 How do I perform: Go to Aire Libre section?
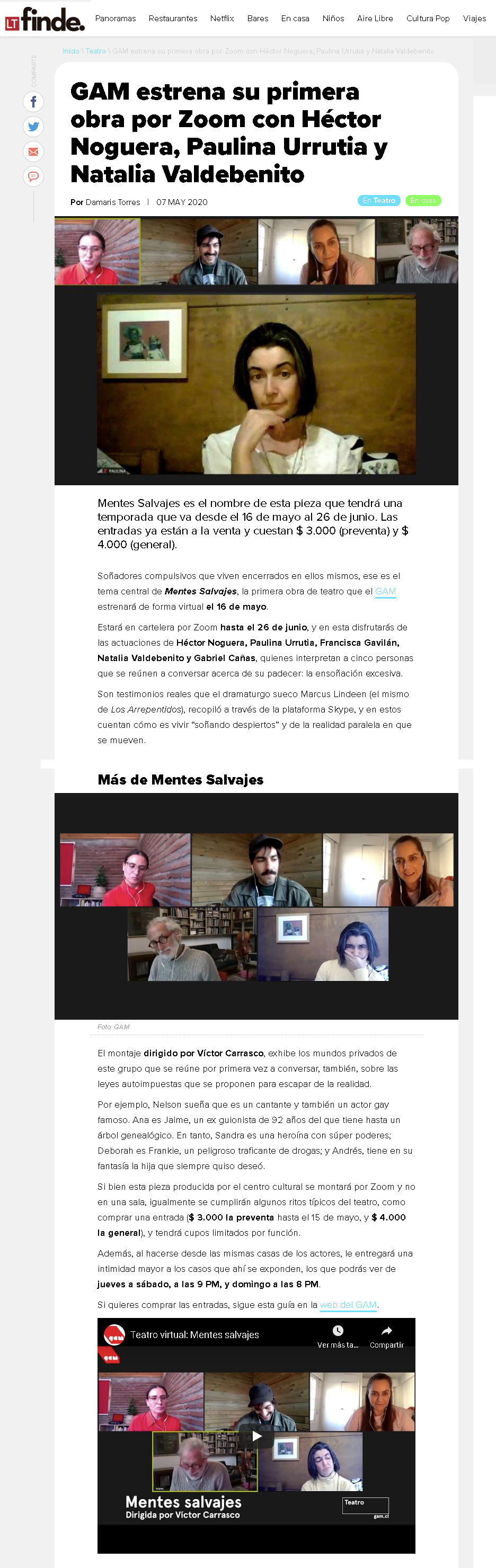(374, 19)
